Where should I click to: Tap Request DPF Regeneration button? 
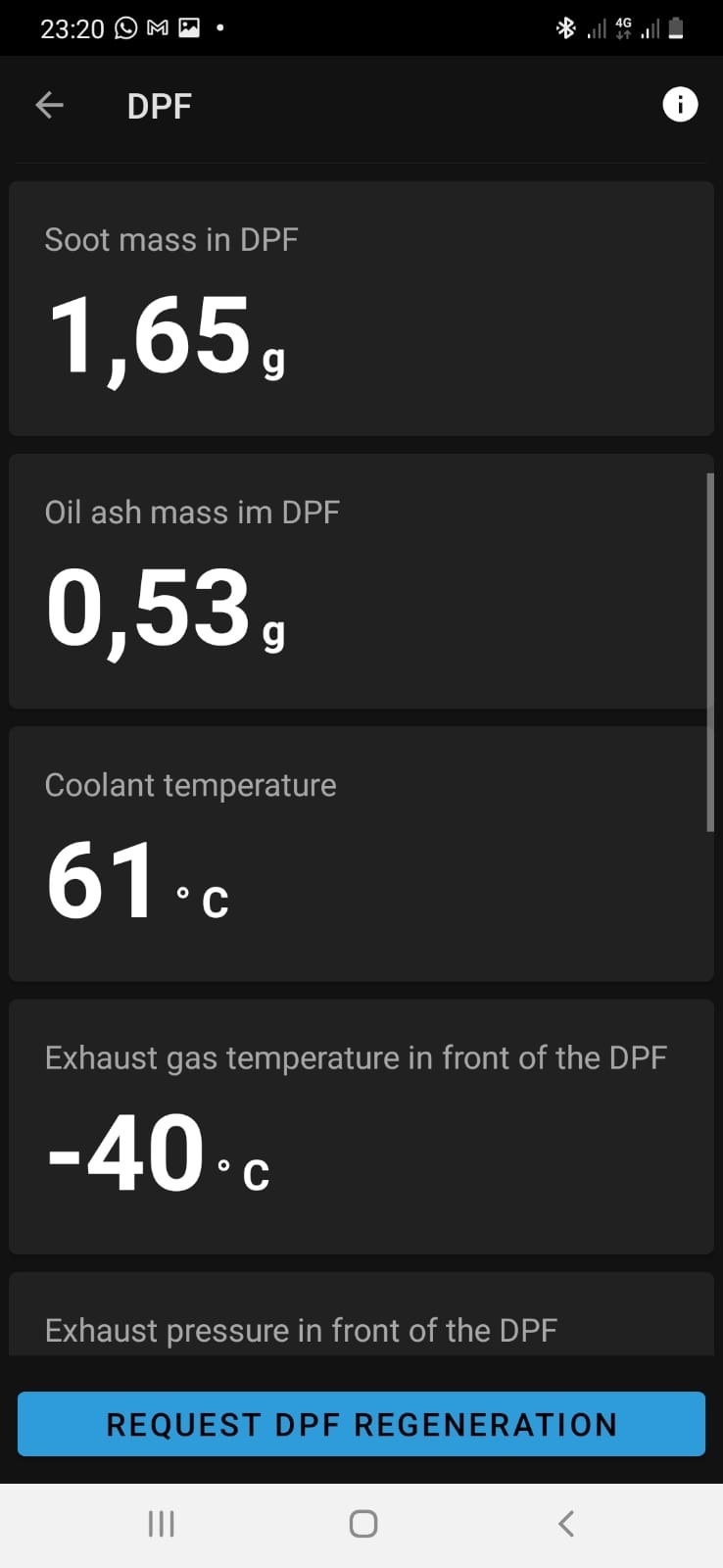[361, 1423]
